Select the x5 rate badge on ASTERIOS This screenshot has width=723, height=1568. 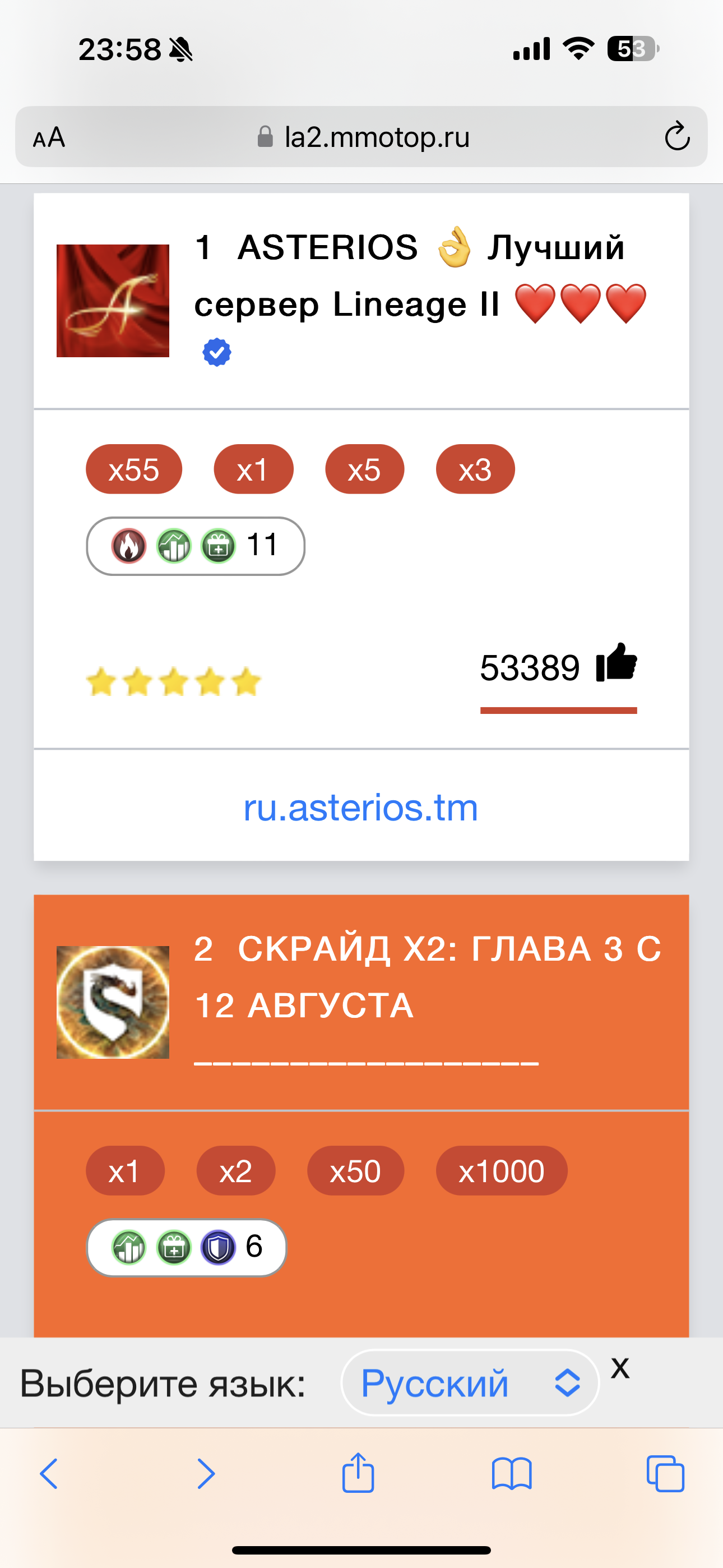(x=364, y=469)
